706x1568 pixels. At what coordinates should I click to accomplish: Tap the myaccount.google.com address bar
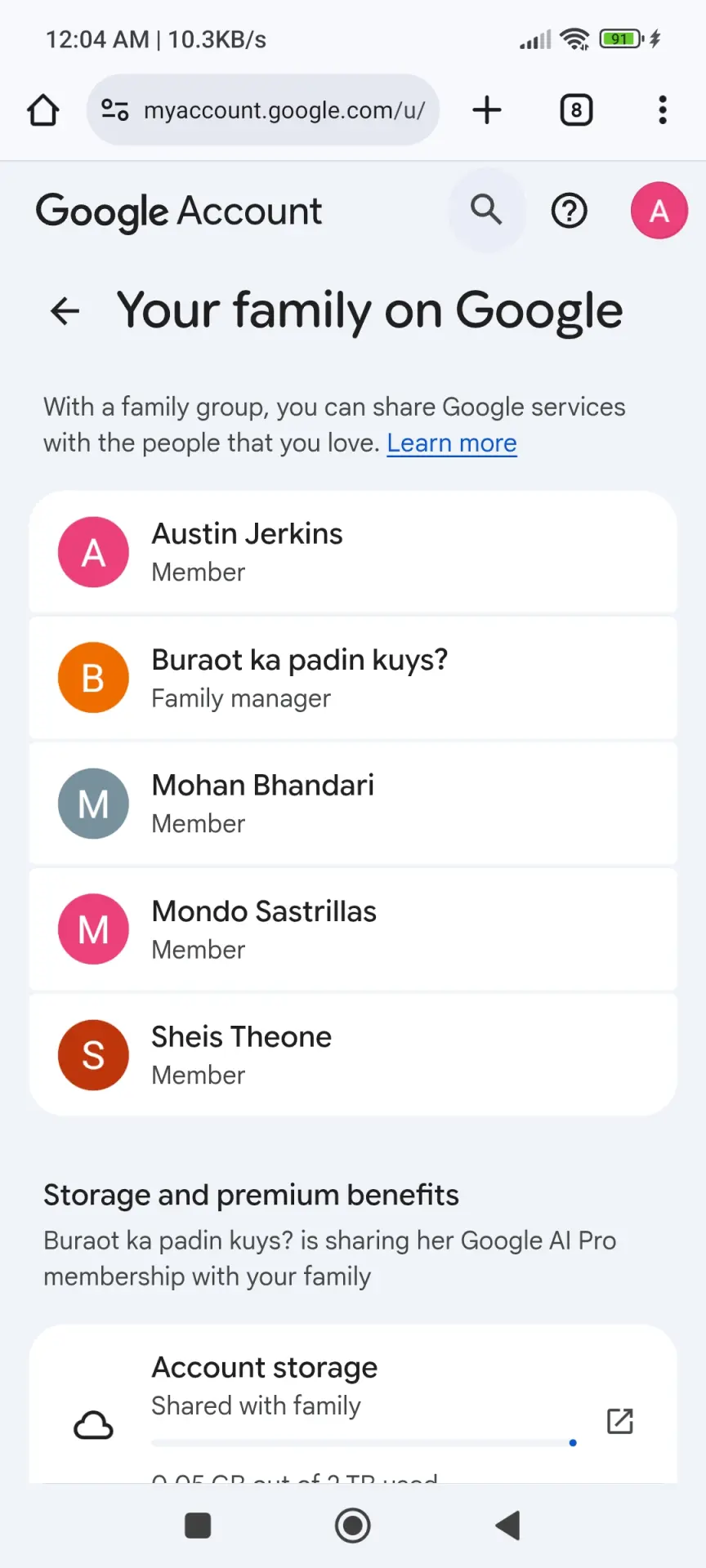[x=263, y=110]
